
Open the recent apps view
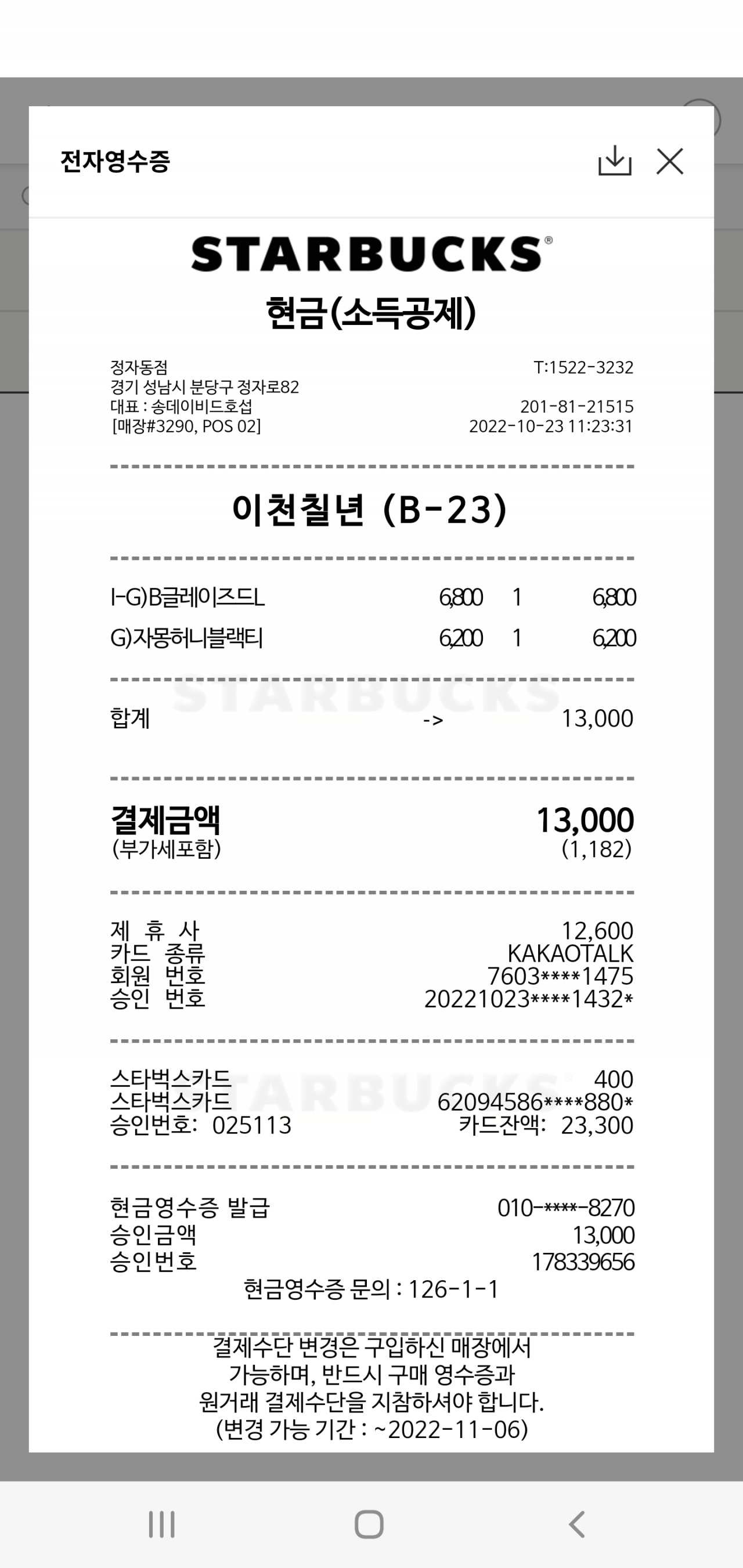(x=162, y=1524)
